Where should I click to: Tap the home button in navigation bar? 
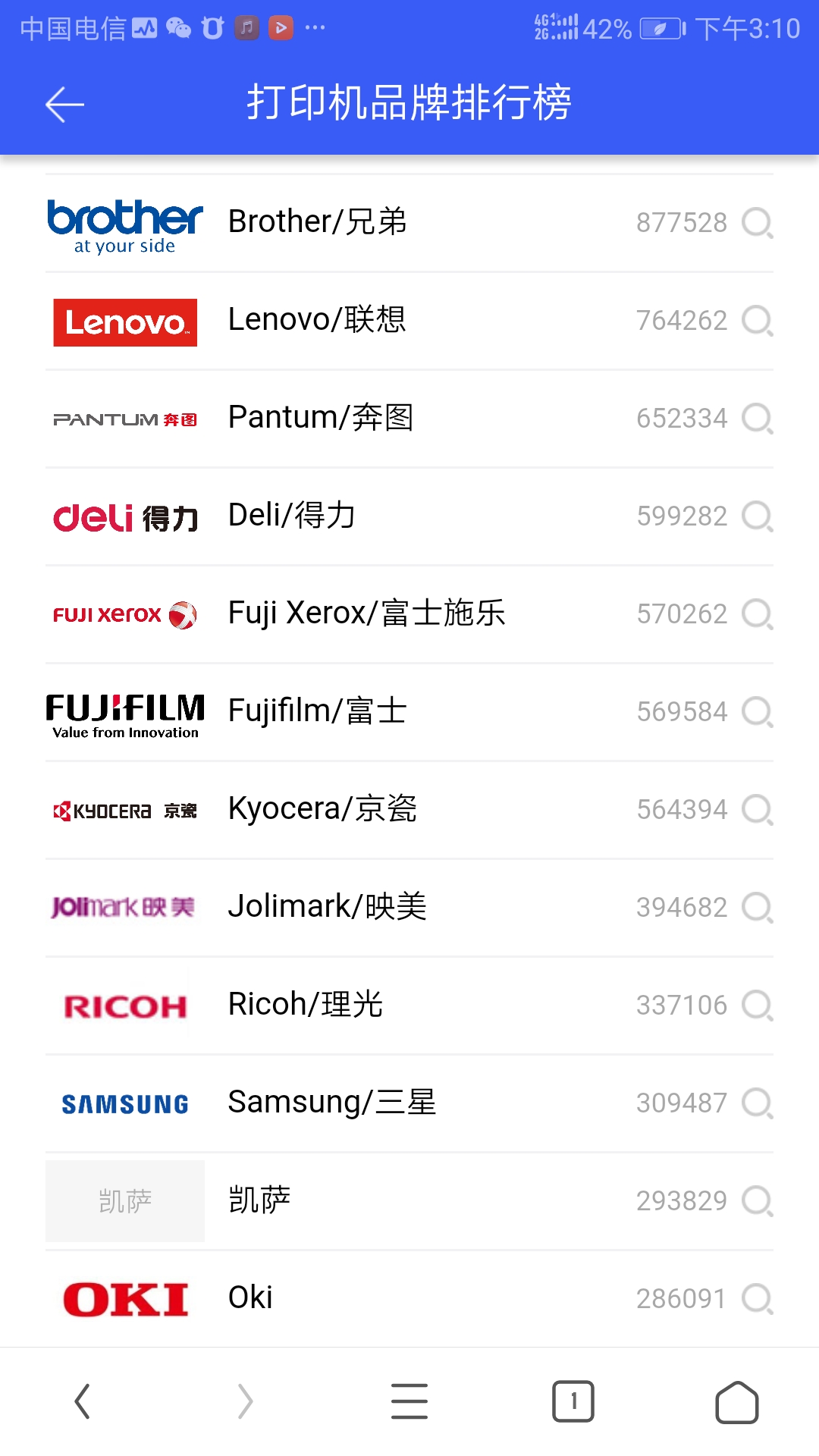[x=737, y=1401]
